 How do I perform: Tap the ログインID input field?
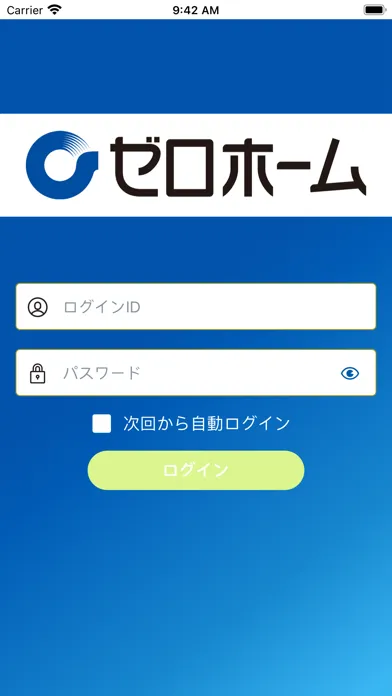(x=196, y=306)
